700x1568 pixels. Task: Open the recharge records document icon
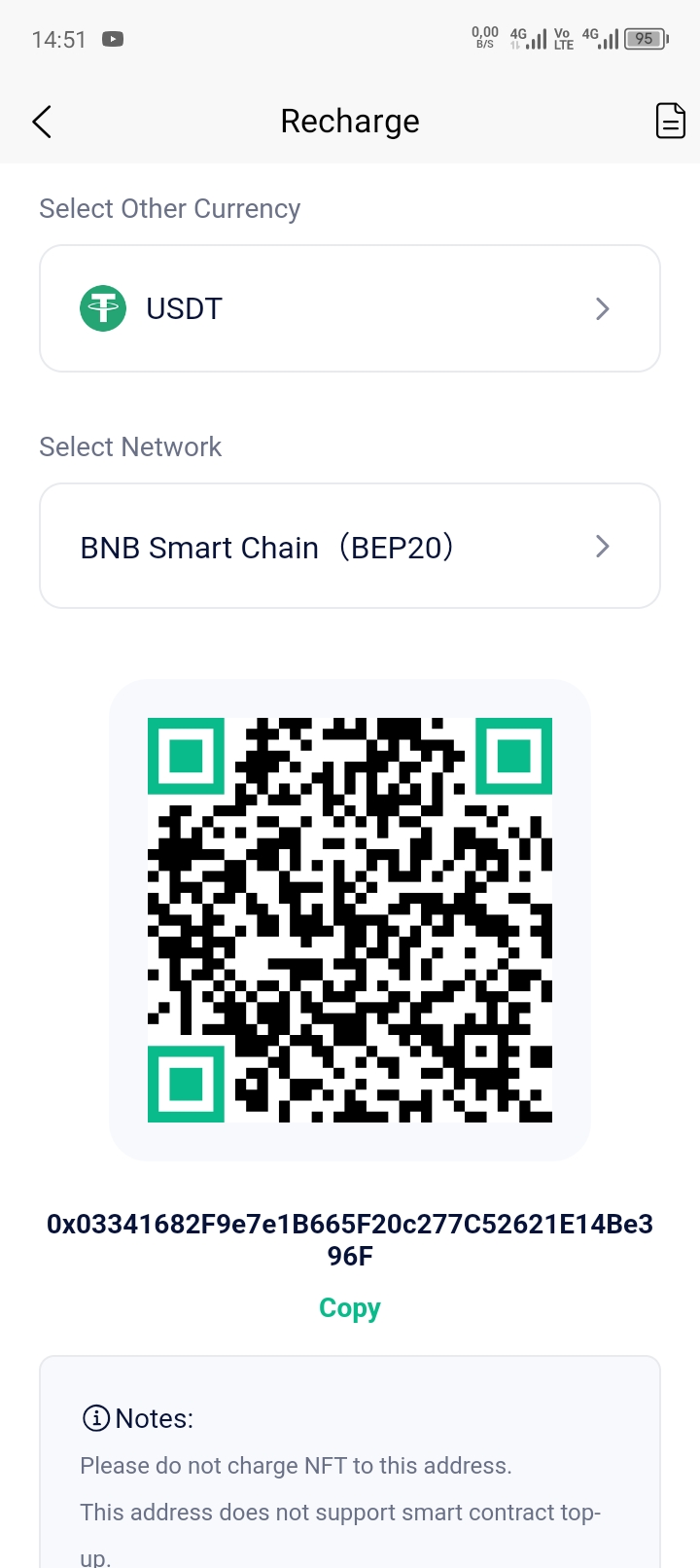tap(670, 121)
